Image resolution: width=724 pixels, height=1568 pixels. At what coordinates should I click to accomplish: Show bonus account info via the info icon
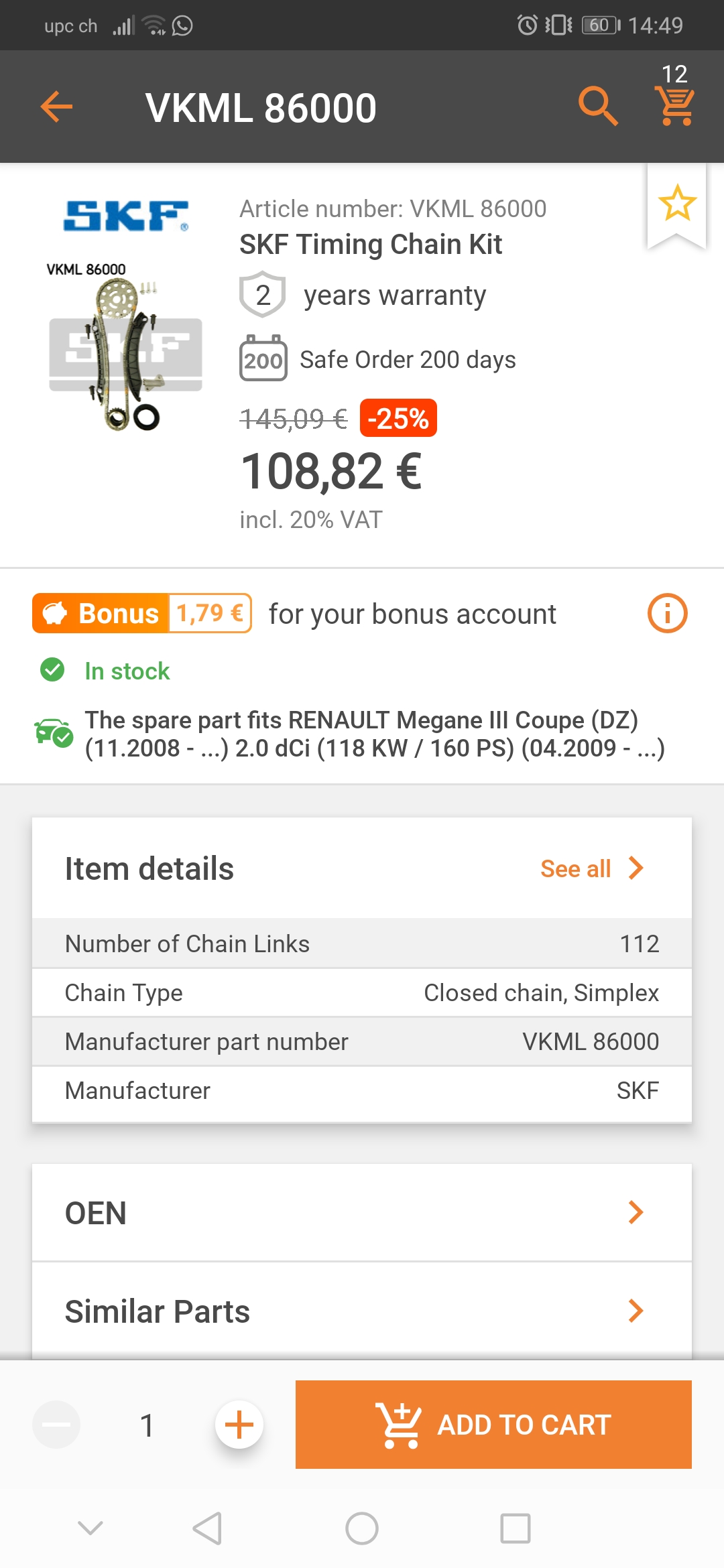click(x=667, y=613)
